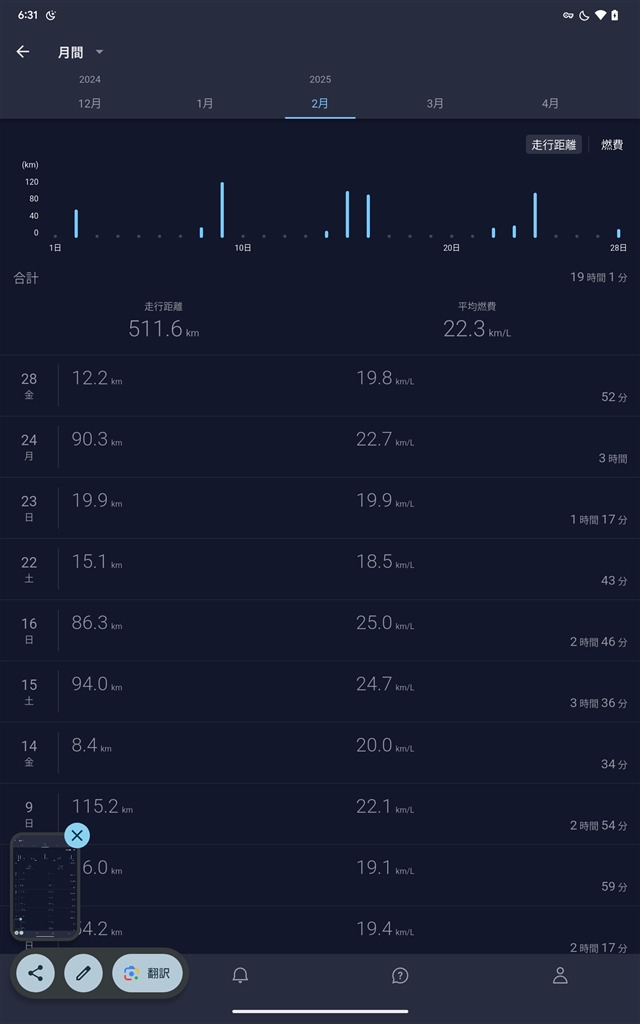Edit the screenshot with the pencil
Screen dimensions: 640x1024
click(84, 973)
